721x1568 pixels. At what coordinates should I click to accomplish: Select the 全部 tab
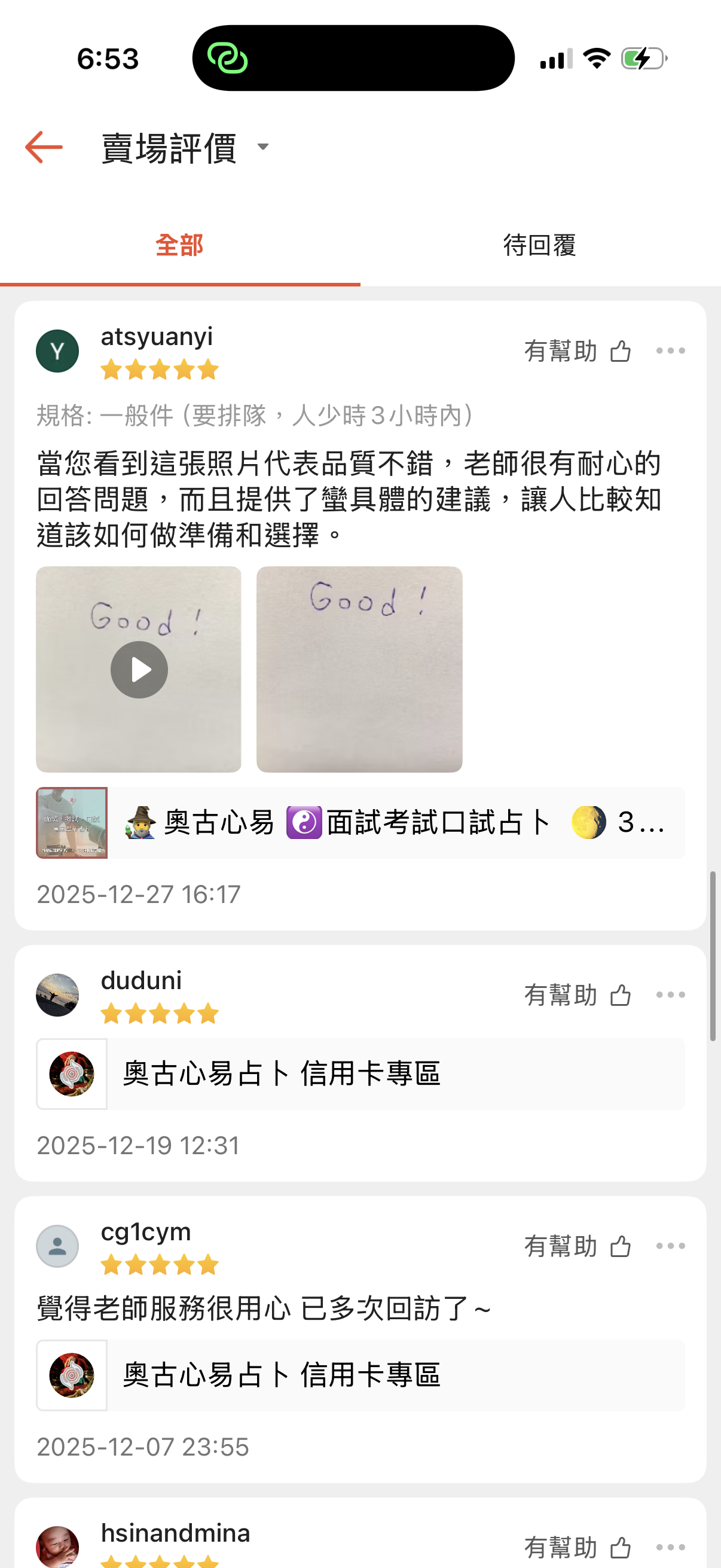point(179,246)
